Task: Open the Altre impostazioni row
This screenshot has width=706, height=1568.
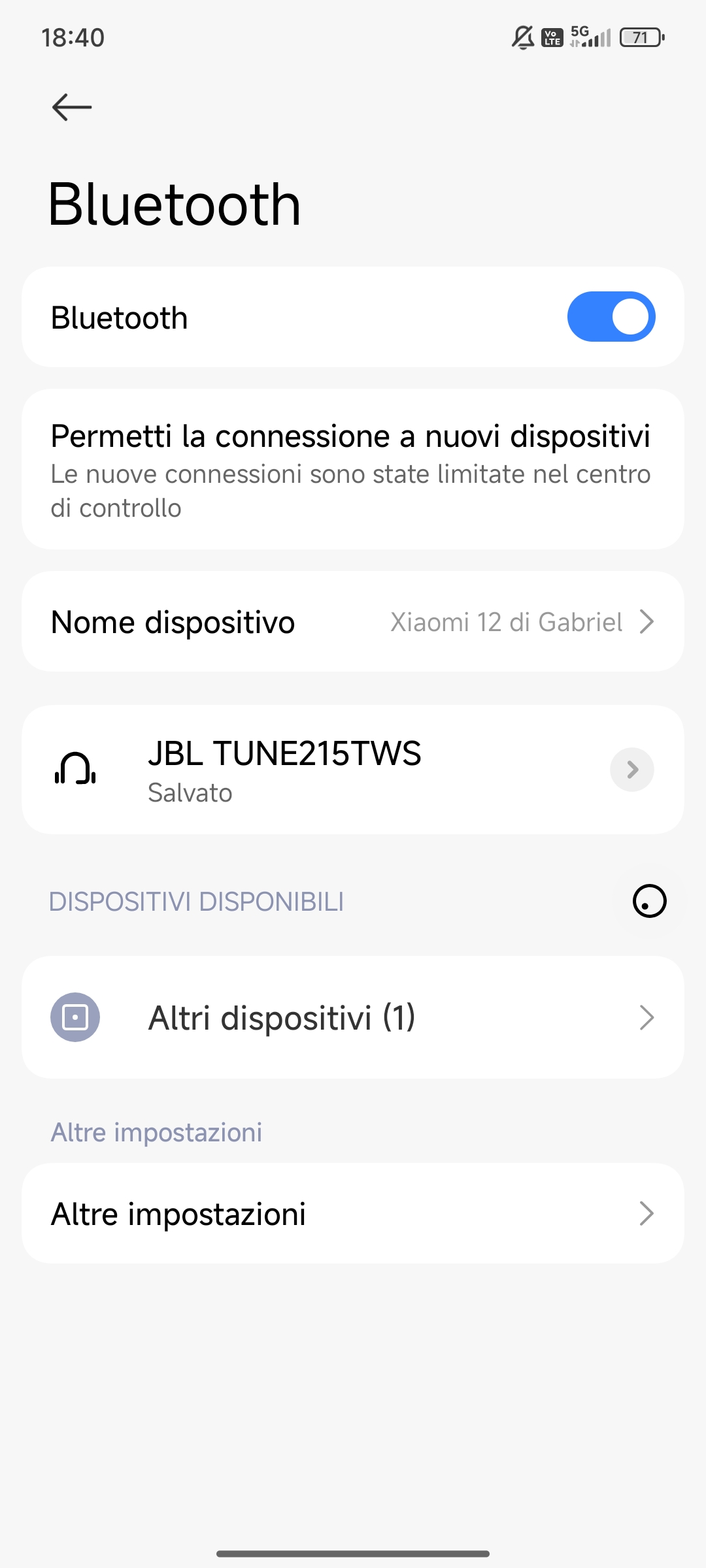Action: pos(352,1213)
